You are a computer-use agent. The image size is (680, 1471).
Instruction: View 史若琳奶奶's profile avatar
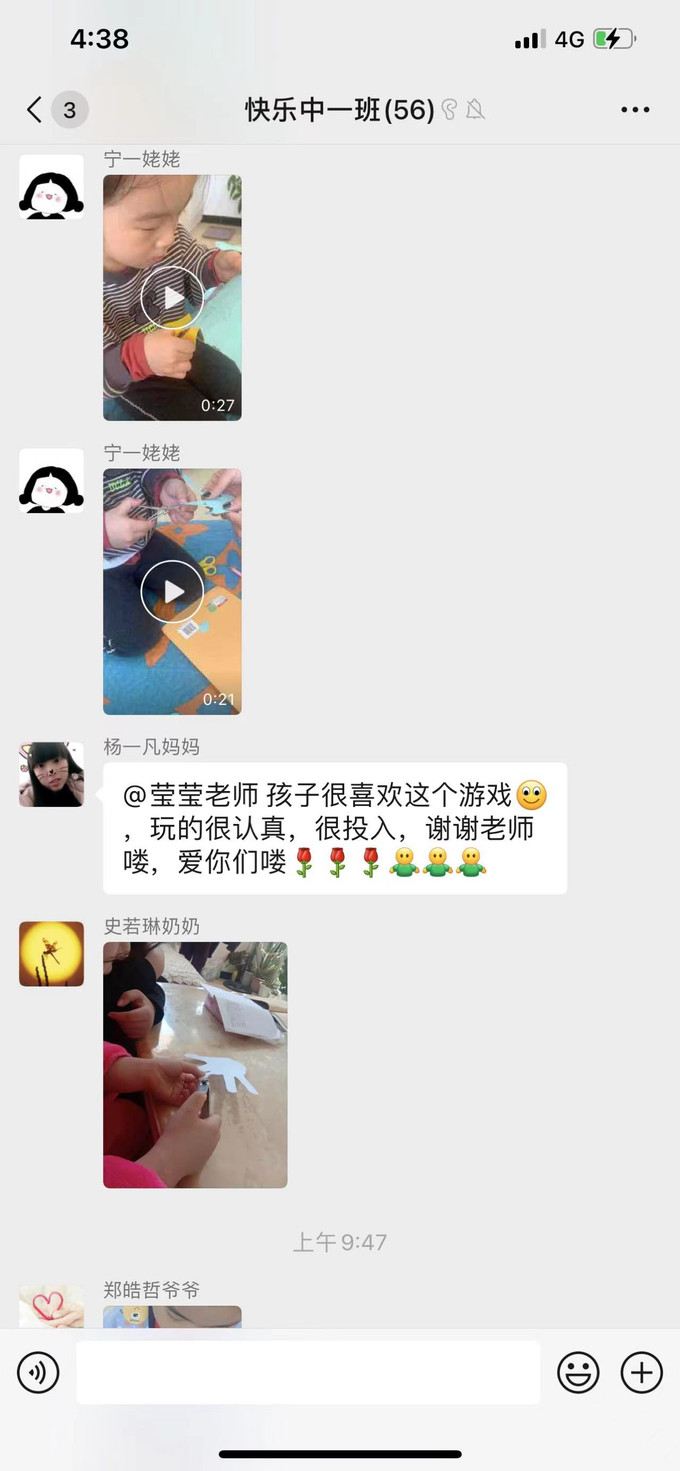coord(51,953)
